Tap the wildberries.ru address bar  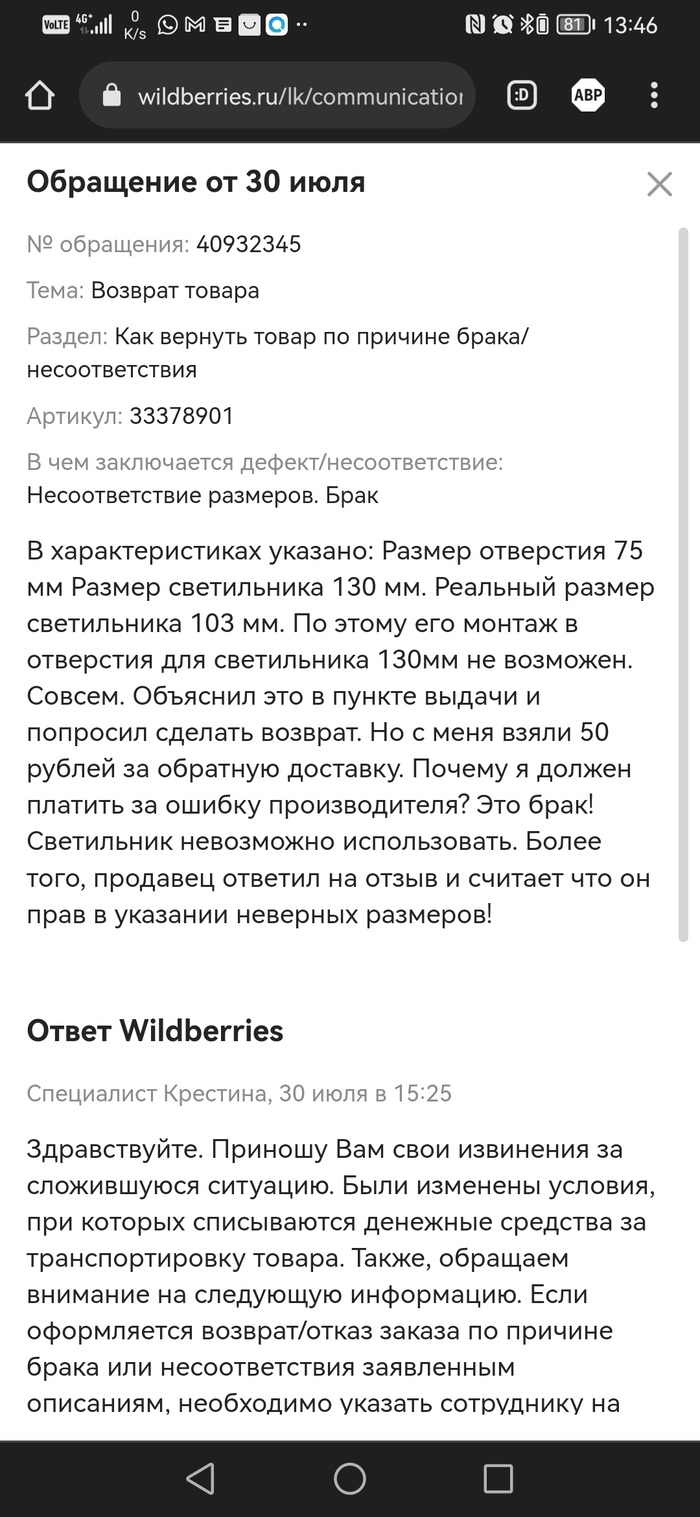pyautogui.click(x=290, y=96)
